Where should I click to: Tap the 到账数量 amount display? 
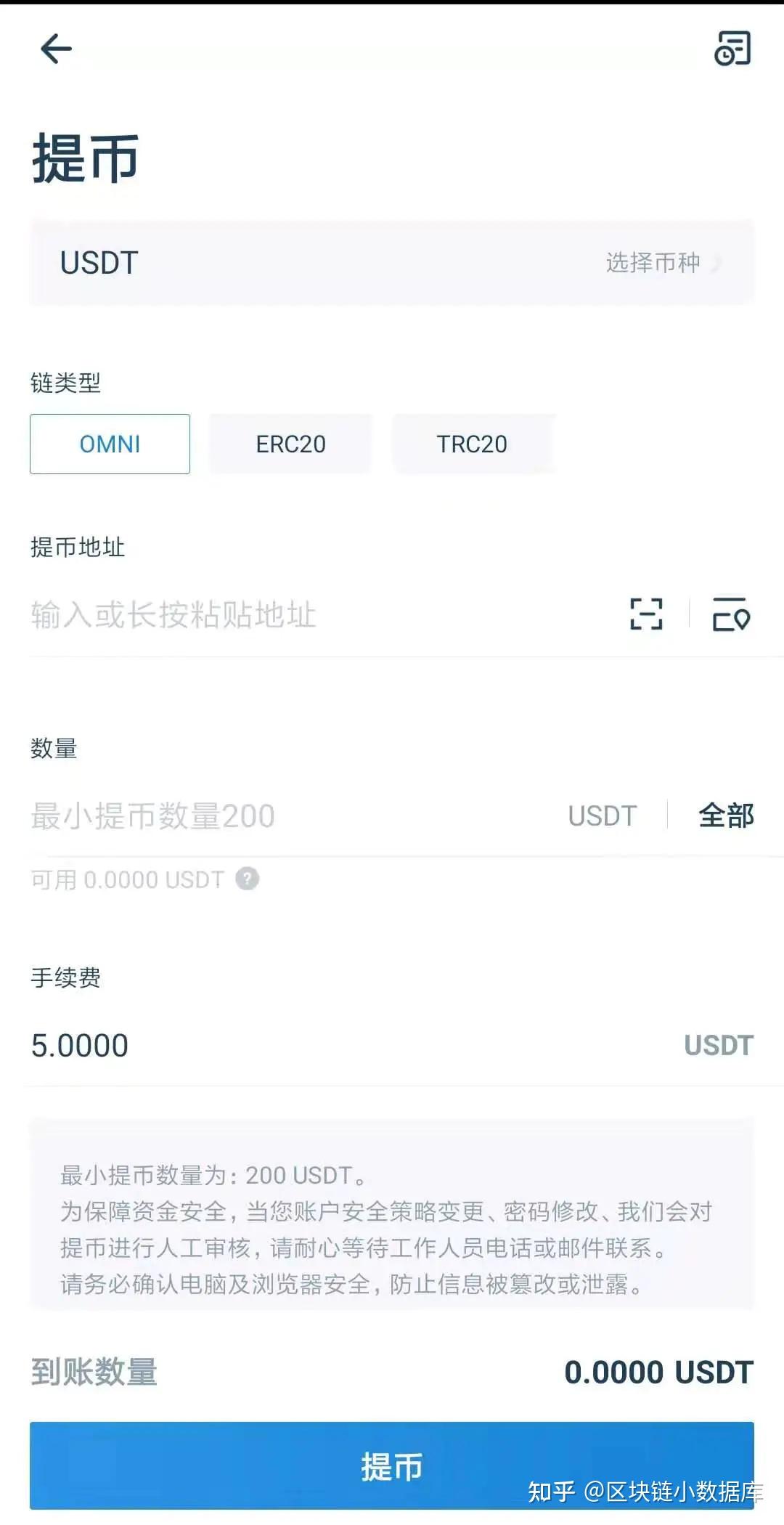pos(658,1371)
